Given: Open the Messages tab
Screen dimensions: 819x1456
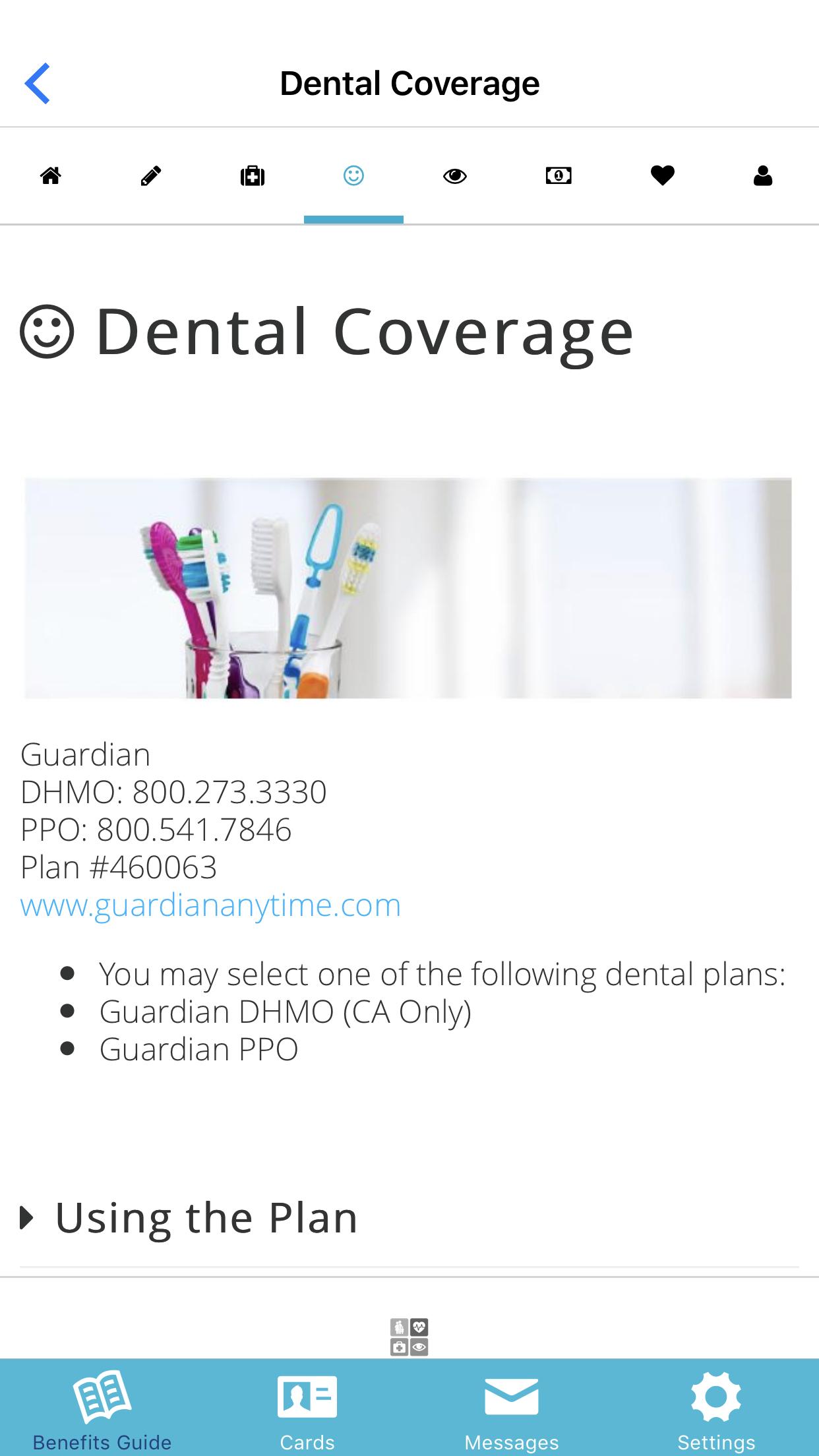Looking at the screenshot, I should pos(512,1410).
